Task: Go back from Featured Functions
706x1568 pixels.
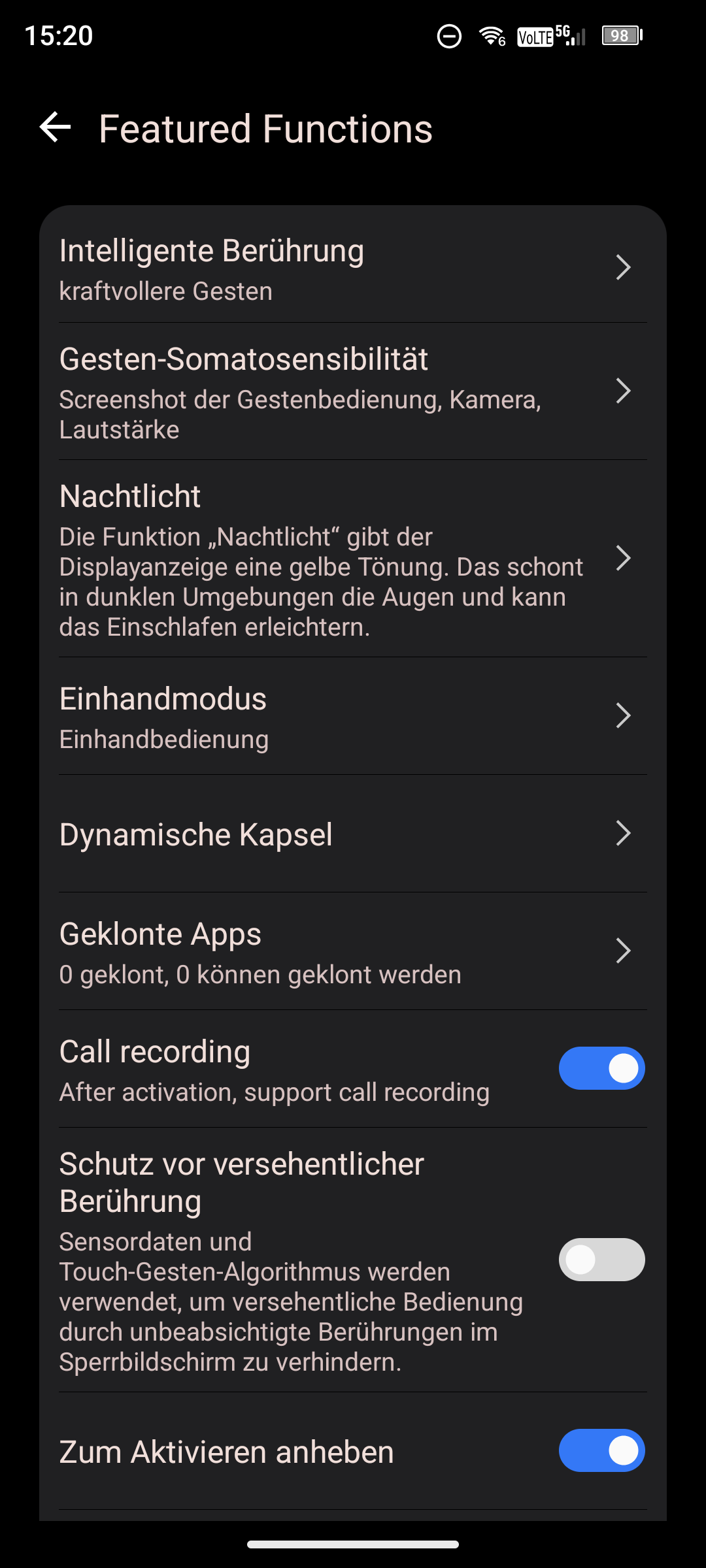Action: 56,127
